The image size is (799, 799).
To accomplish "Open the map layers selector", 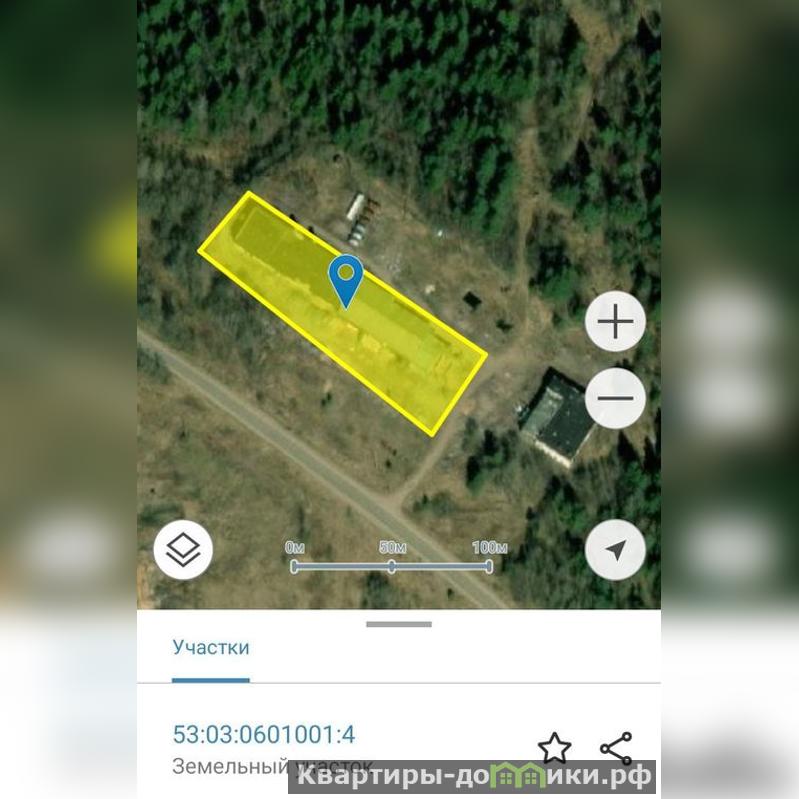I will tap(184, 550).
